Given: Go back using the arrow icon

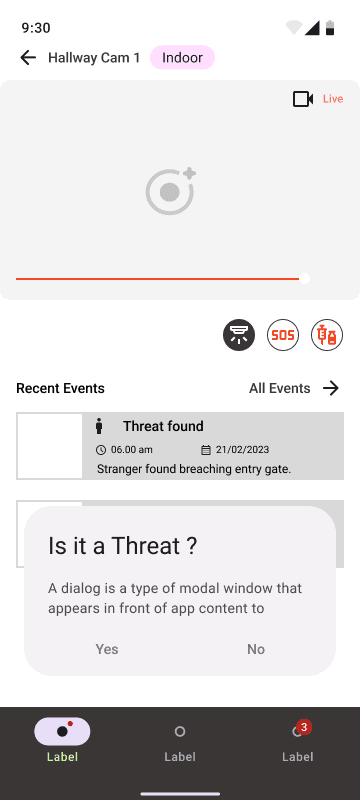Looking at the screenshot, I should tap(28, 58).
